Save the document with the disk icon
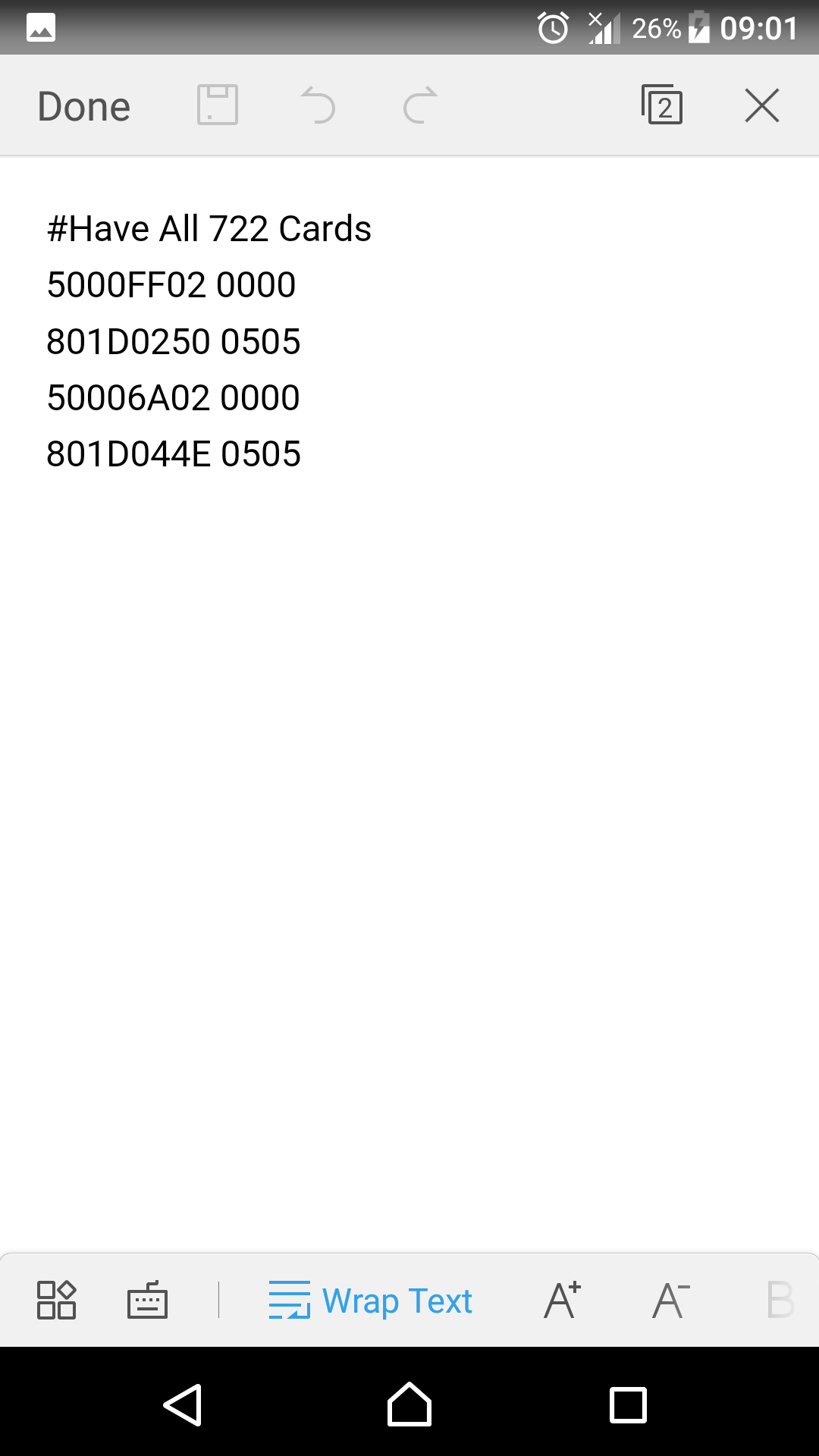The width and height of the screenshot is (819, 1456). pos(218,105)
